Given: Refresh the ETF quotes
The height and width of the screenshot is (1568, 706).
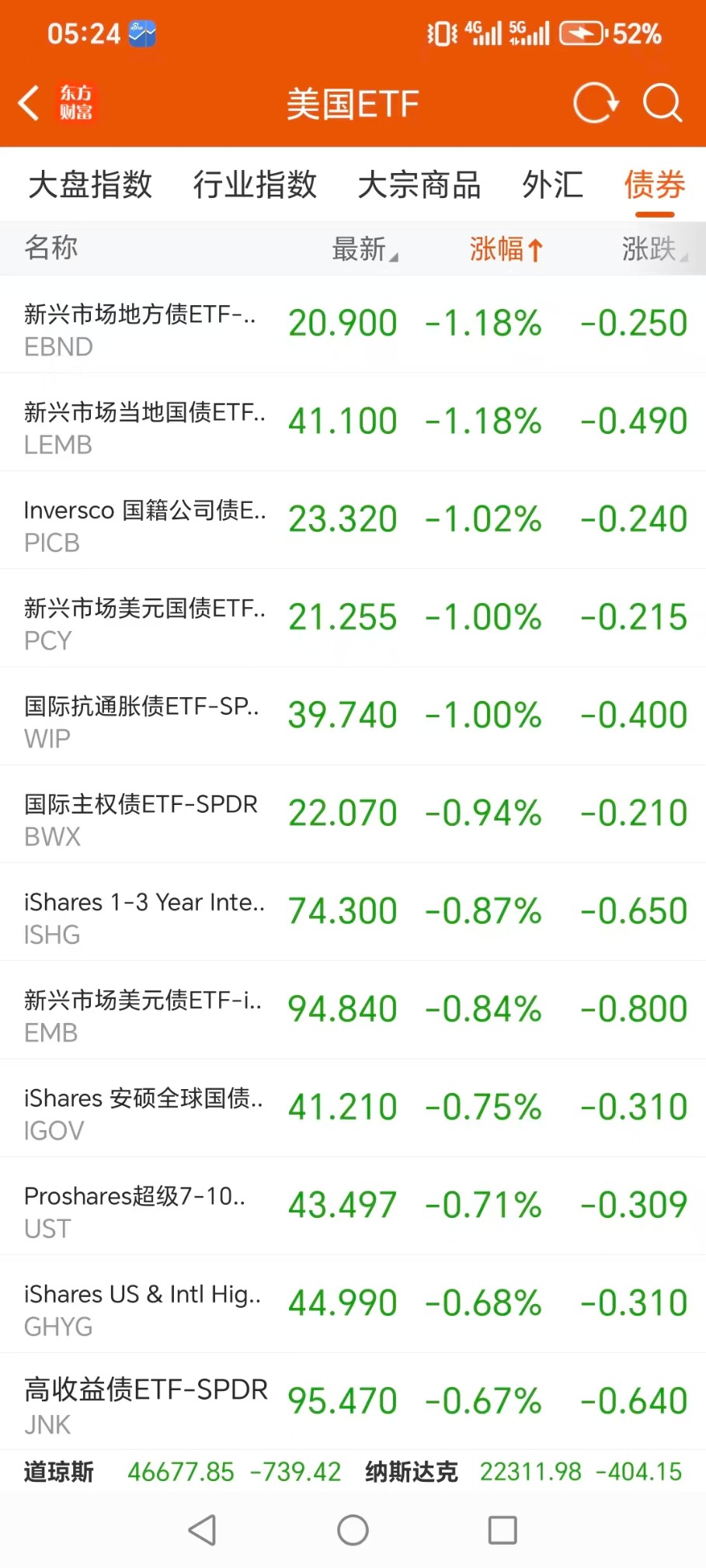Looking at the screenshot, I should click(595, 103).
